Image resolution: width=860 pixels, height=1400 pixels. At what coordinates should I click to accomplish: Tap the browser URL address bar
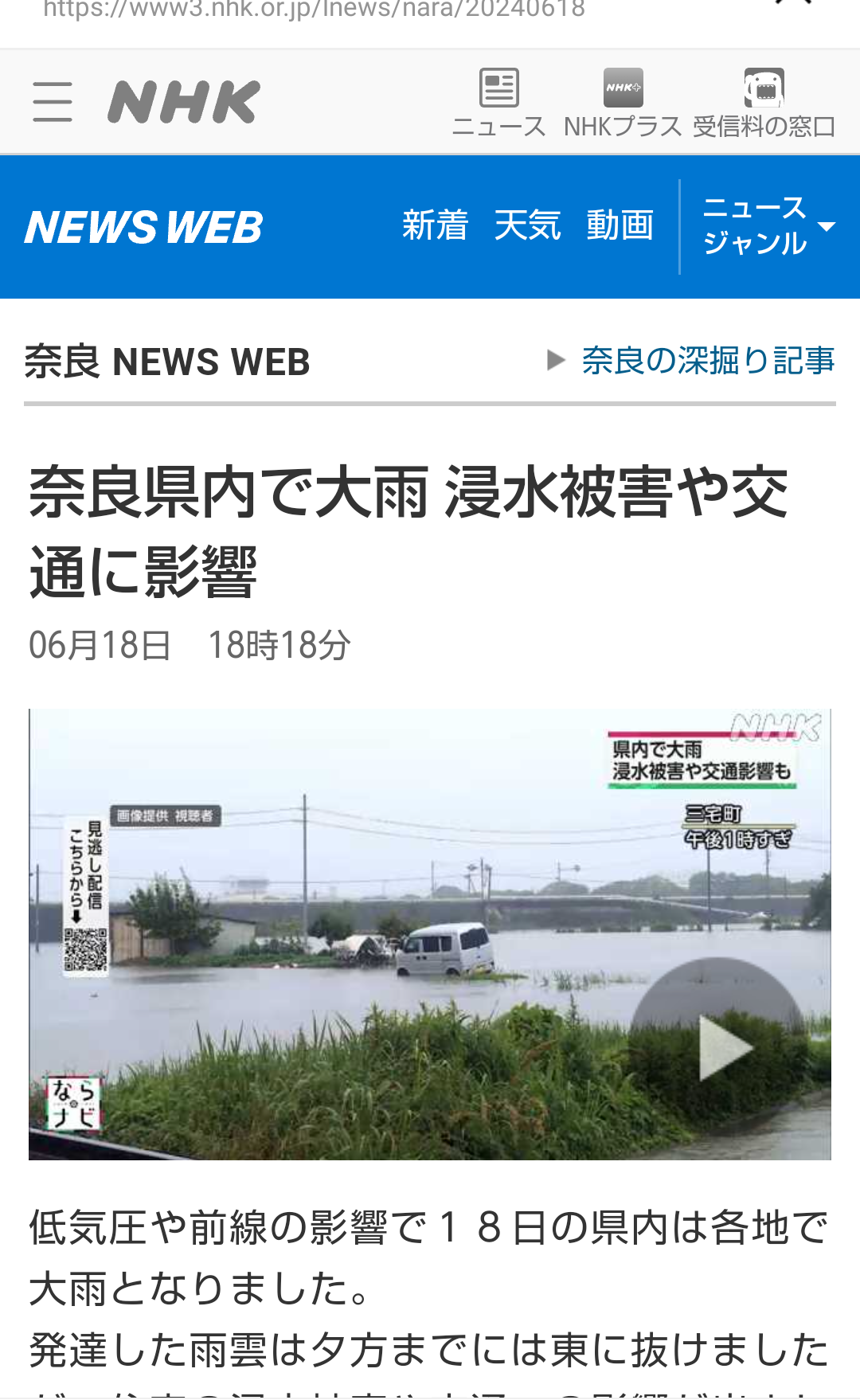pyautogui.click(x=315, y=10)
